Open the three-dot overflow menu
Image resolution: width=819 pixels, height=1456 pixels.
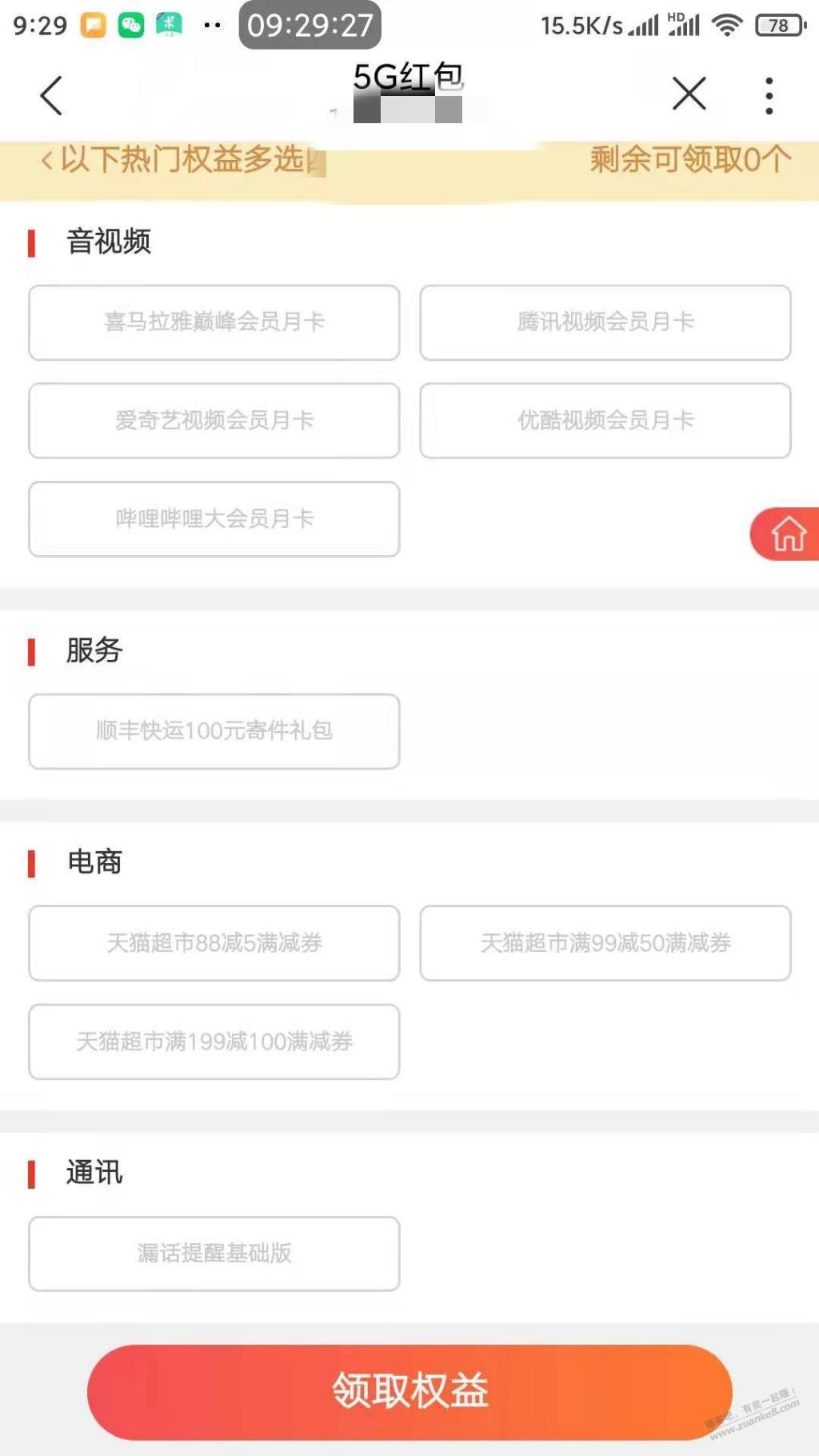[x=769, y=96]
